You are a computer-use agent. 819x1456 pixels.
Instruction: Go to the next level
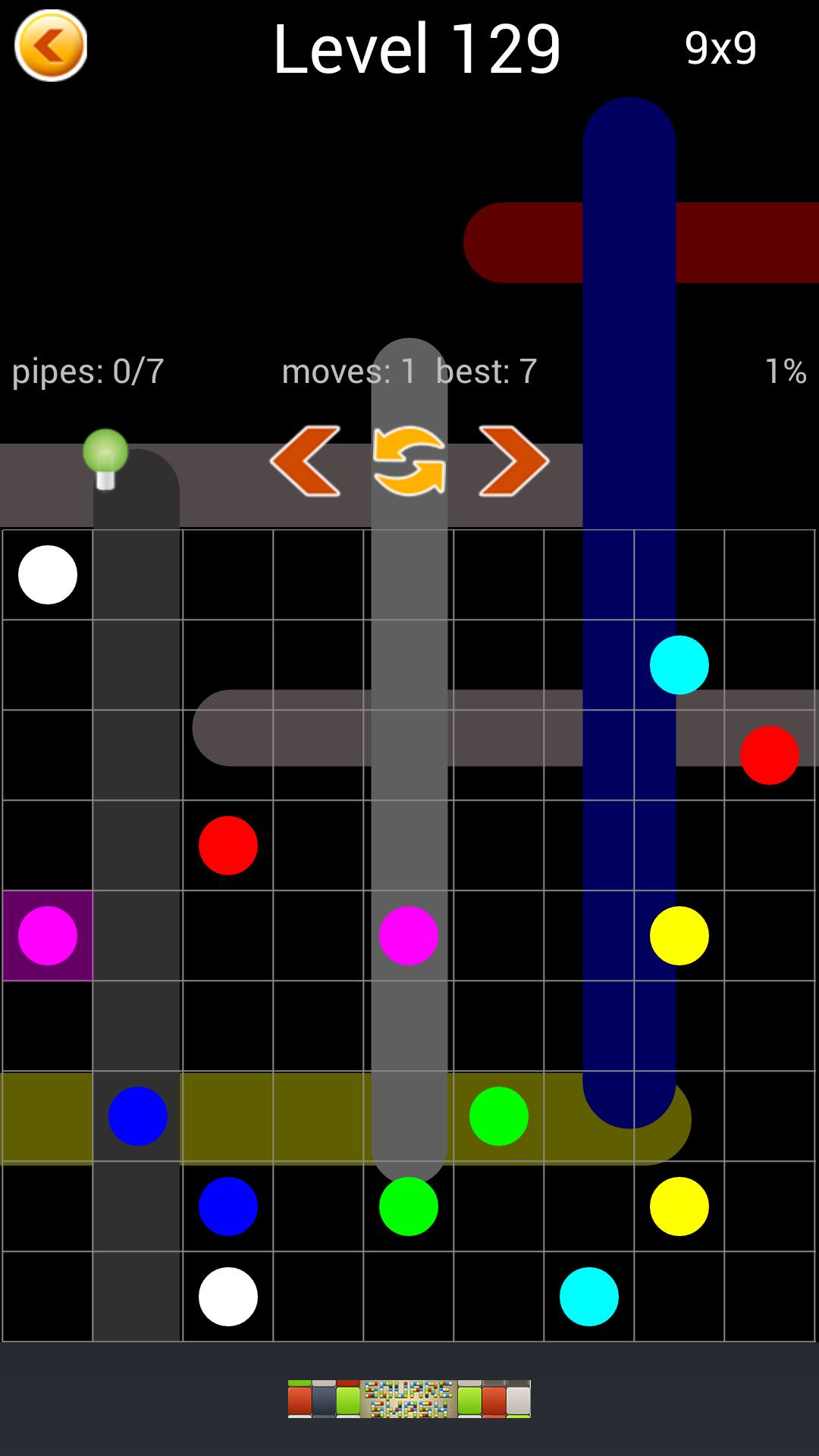(x=513, y=461)
